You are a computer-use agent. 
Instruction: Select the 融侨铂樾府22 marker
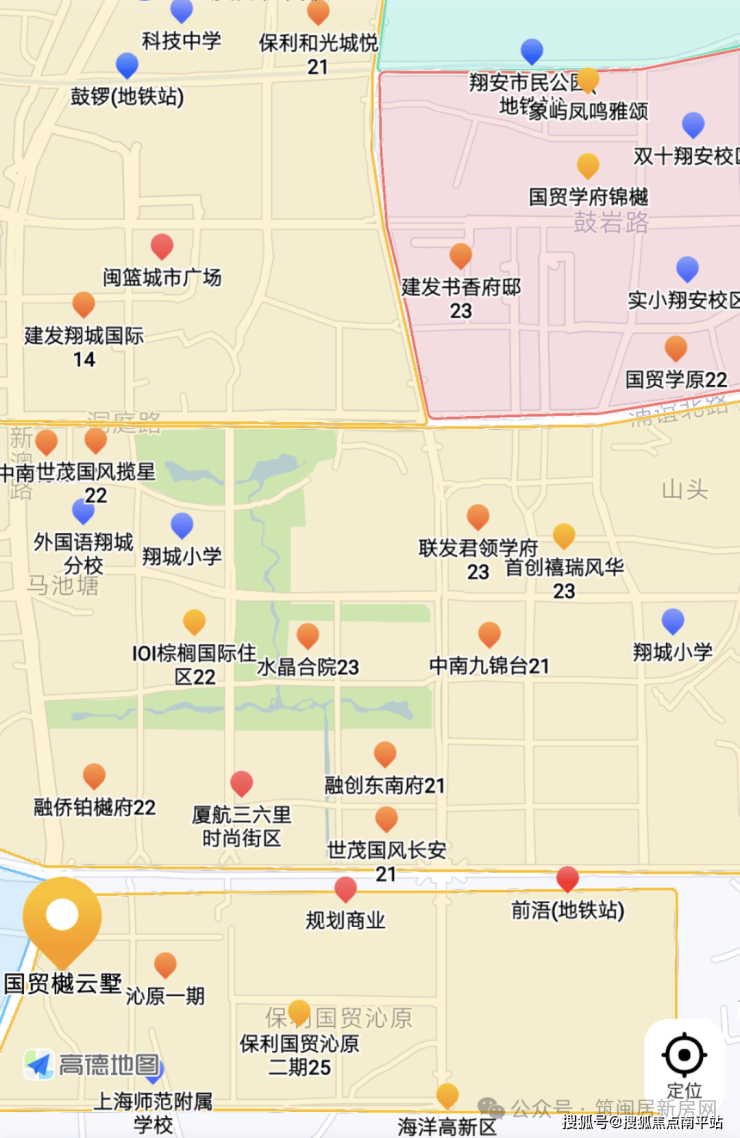coord(94,776)
